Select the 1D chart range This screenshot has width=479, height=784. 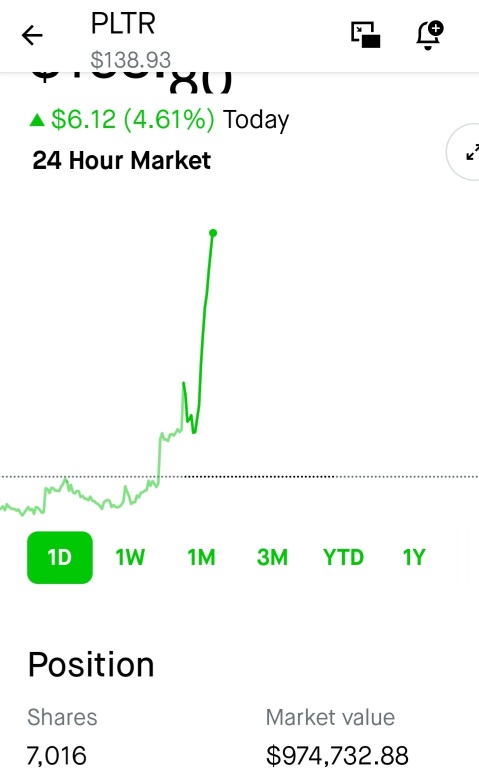pos(60,557)
